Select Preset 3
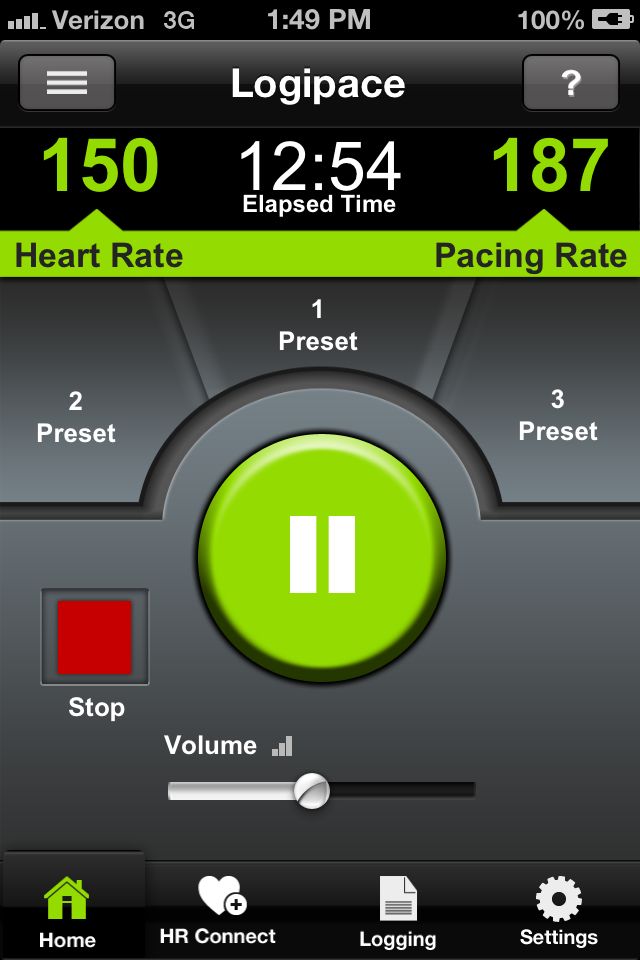 pyautogui.click(x=558, y=416)
